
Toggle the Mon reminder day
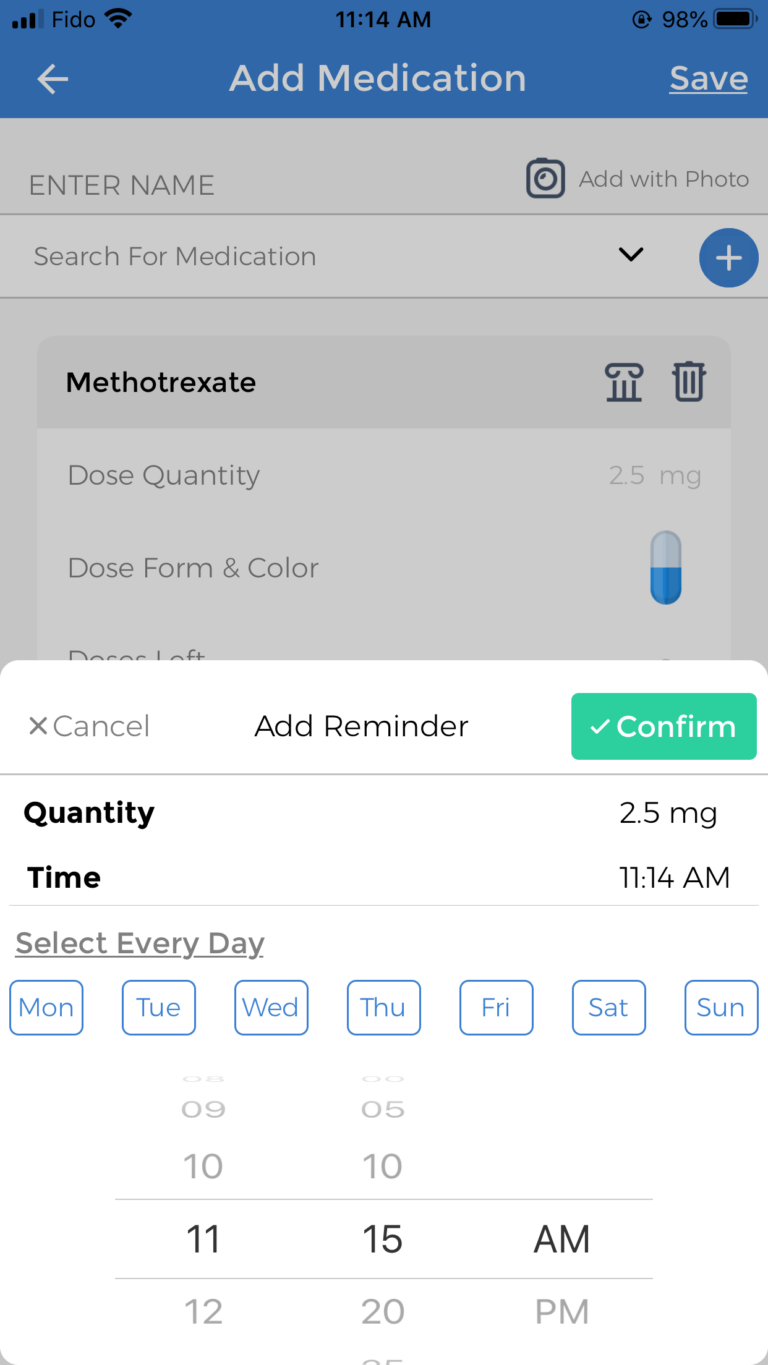pos(45,1007)
